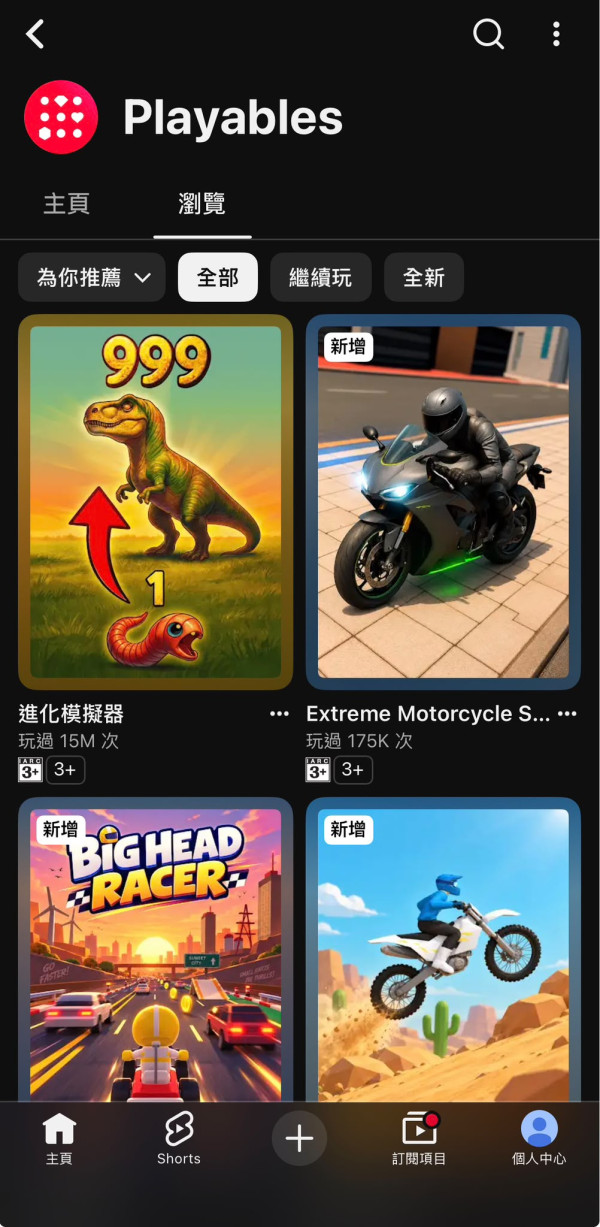The image size is (600, 1227).
Task: Filter by 繼續玩 chip
Action: click(x=321, y=277)
